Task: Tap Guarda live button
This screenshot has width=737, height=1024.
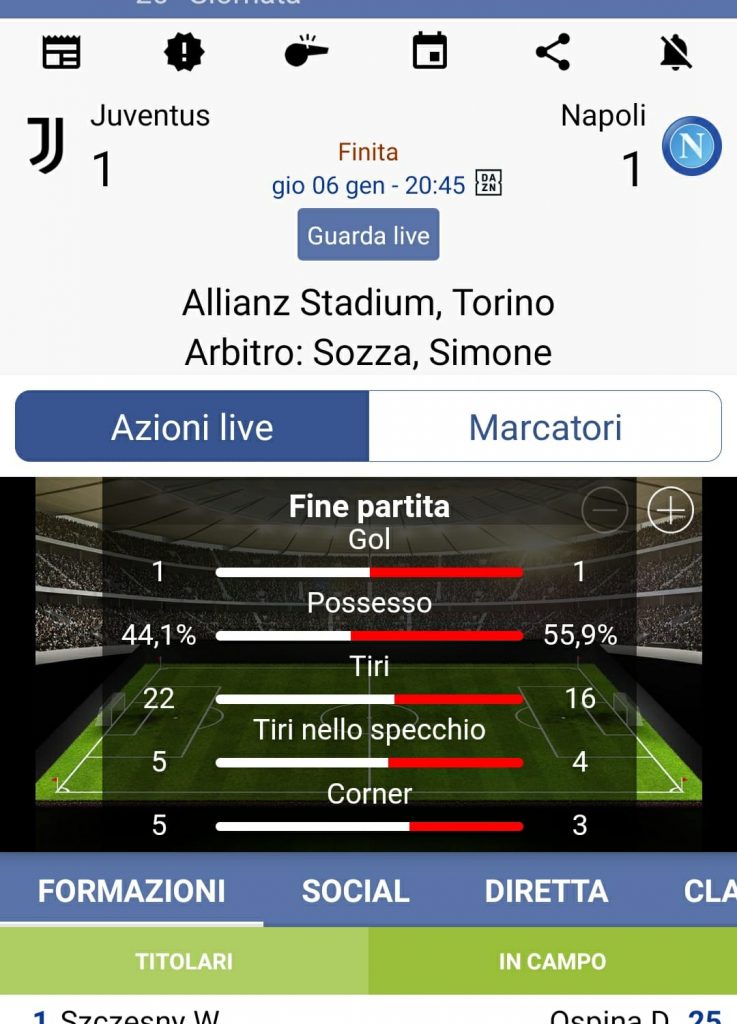Action: point(368,235)
